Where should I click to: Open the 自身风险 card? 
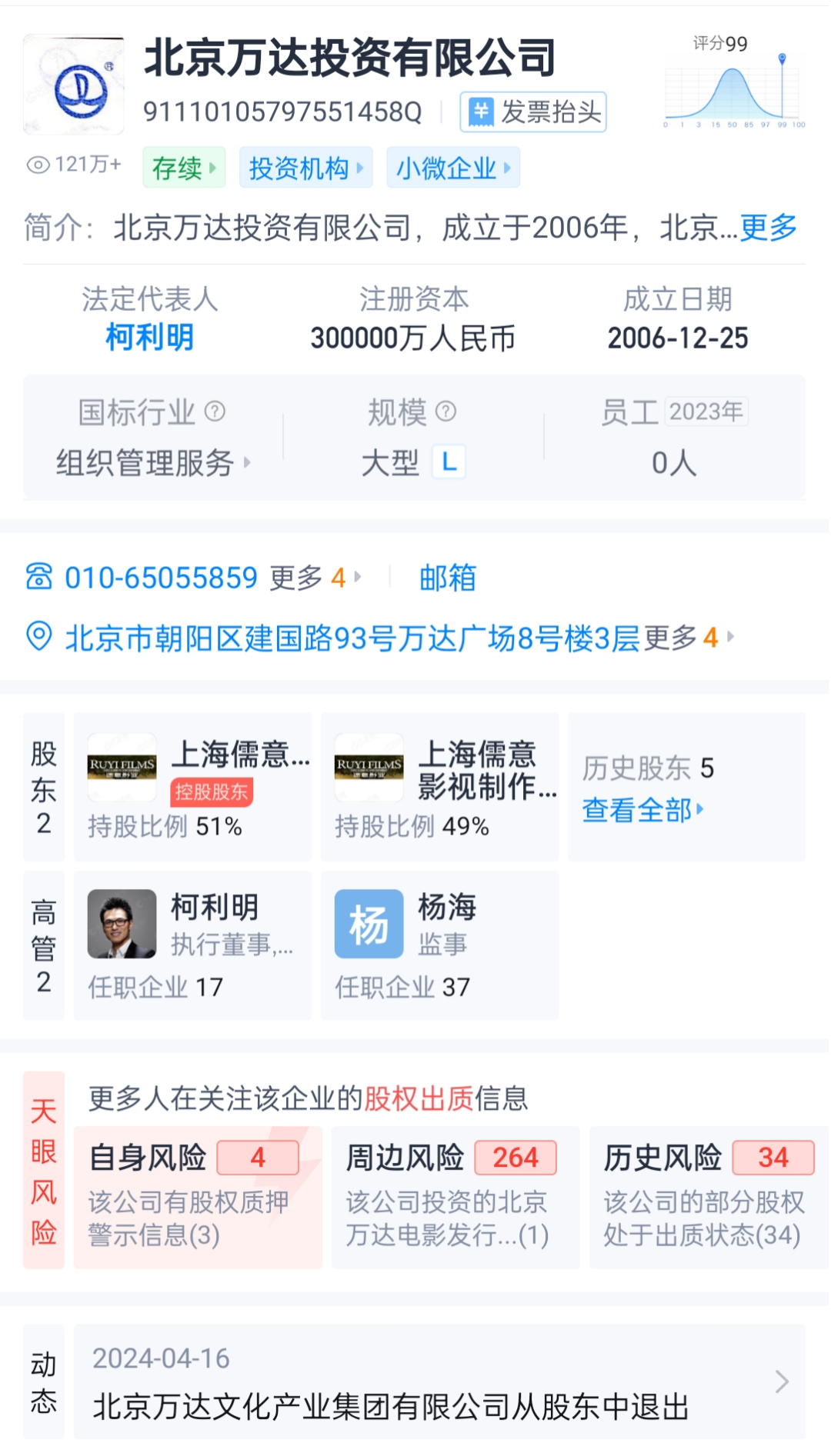pyautogui.click(x=197, y=1197)
